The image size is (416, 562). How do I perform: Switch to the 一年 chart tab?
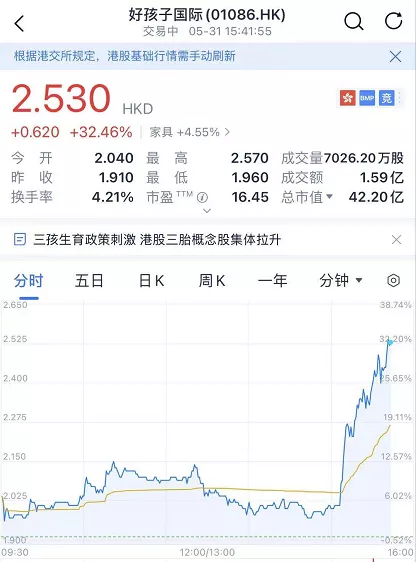273,281
